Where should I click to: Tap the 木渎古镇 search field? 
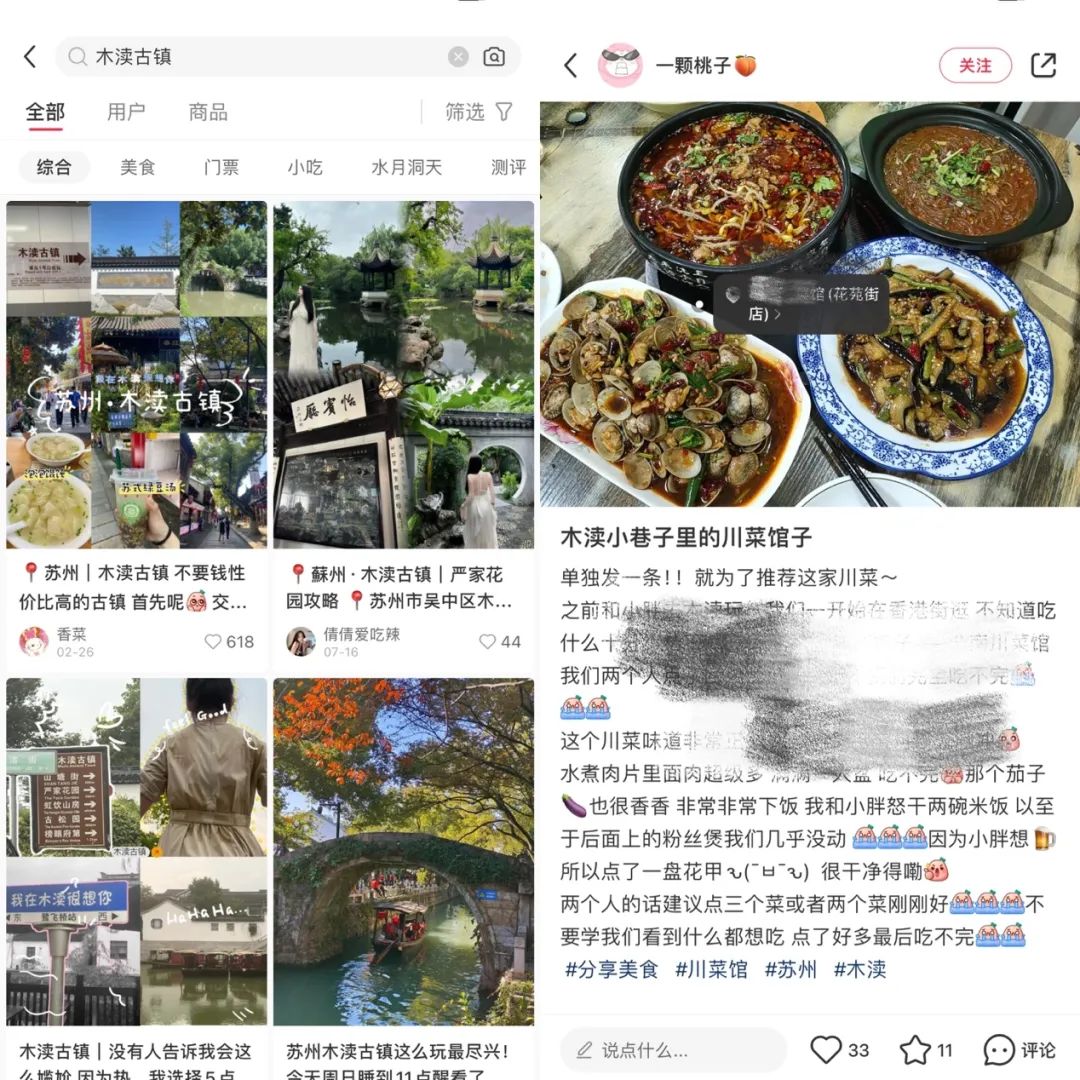(x=260, y=57)
